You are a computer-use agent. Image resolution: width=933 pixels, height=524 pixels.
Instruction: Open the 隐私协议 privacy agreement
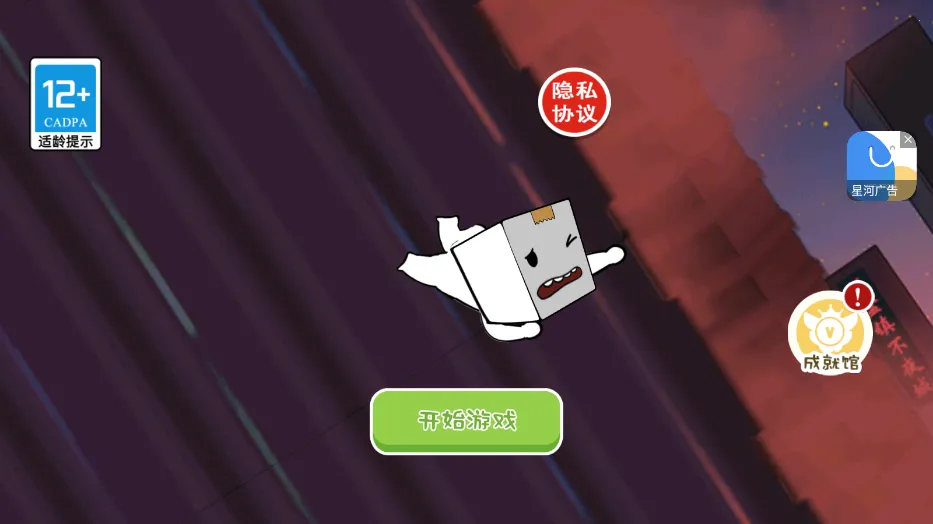pyautogui.click(x=574, y=103)
